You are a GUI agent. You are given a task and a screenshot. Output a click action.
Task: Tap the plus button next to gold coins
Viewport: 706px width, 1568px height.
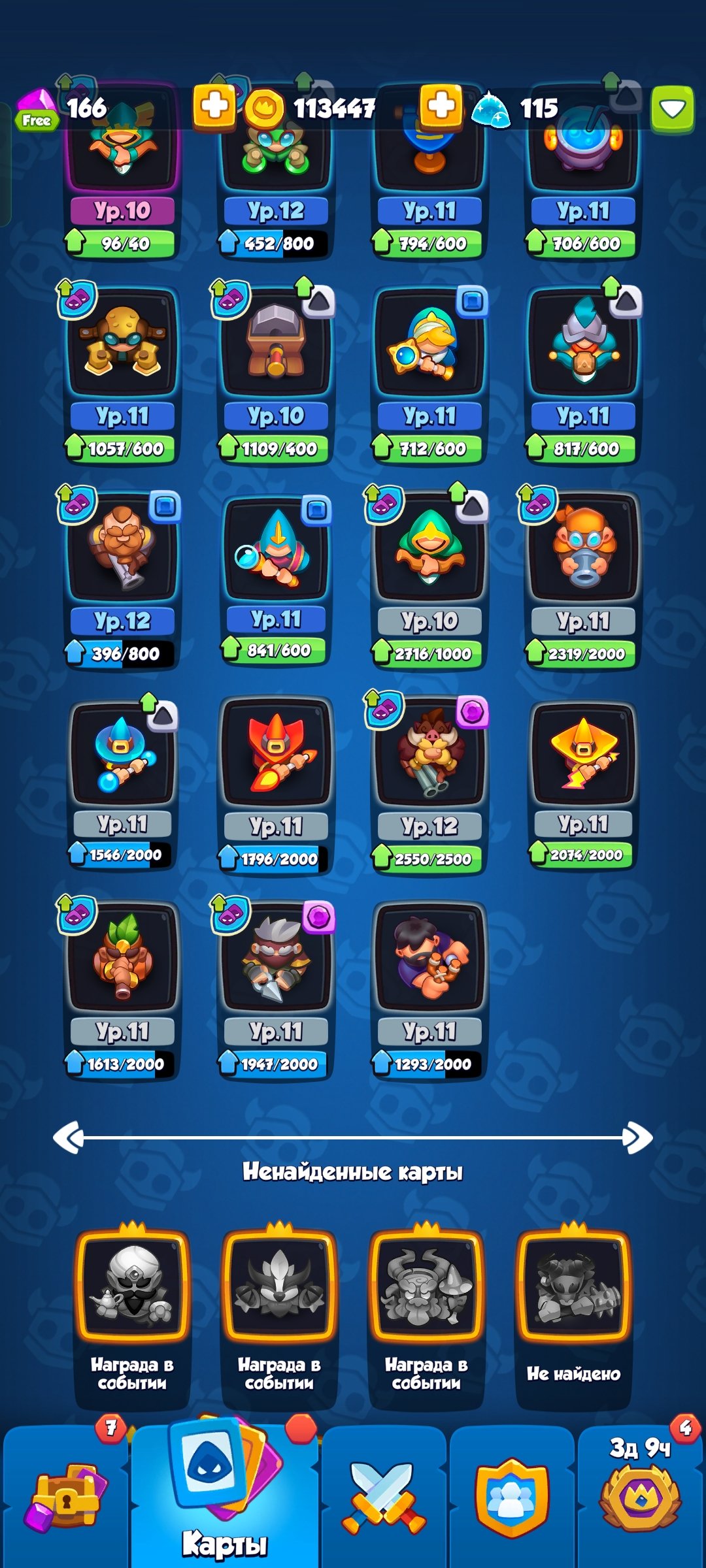pos(441,106)
